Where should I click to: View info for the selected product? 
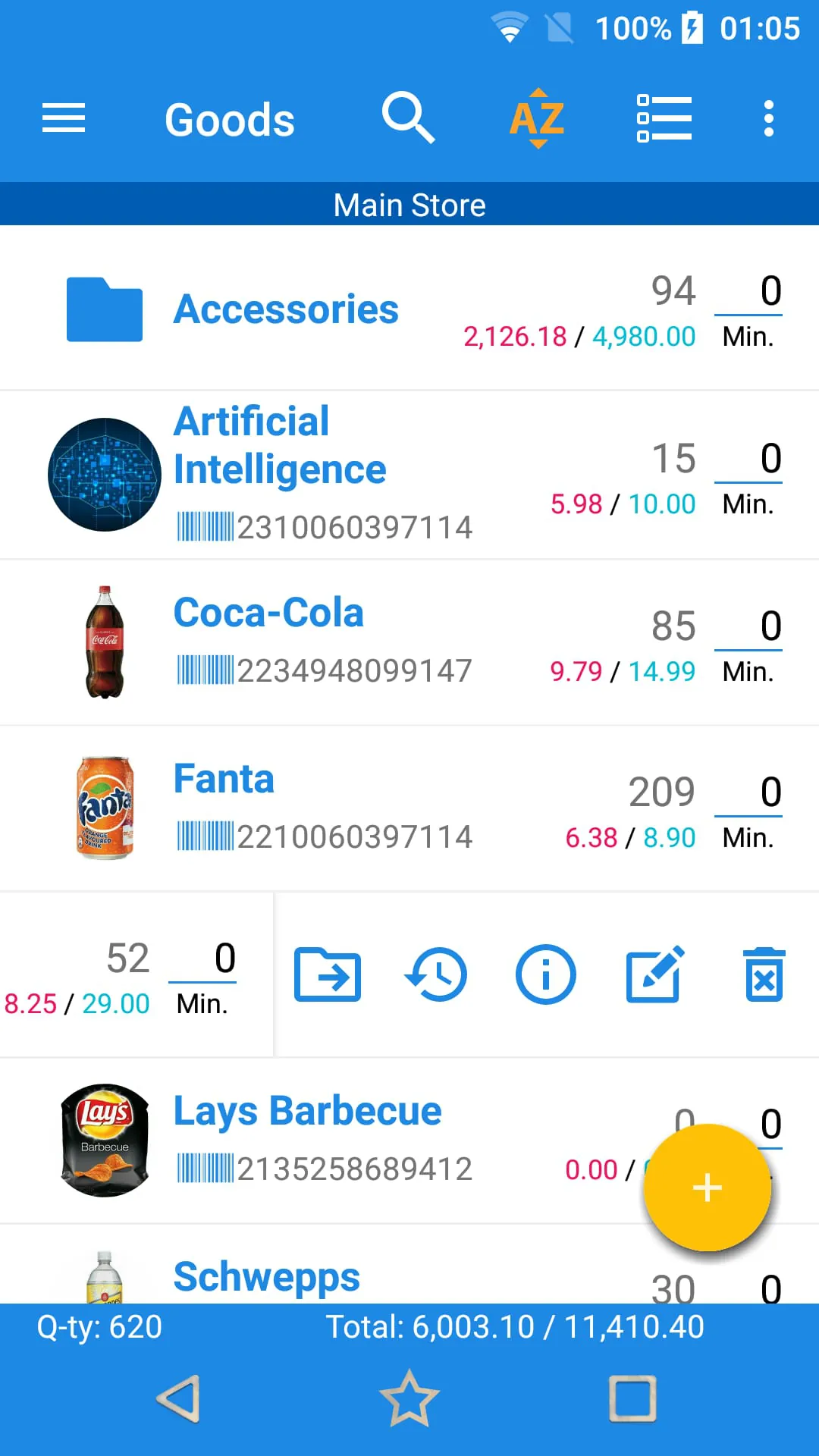545,976
